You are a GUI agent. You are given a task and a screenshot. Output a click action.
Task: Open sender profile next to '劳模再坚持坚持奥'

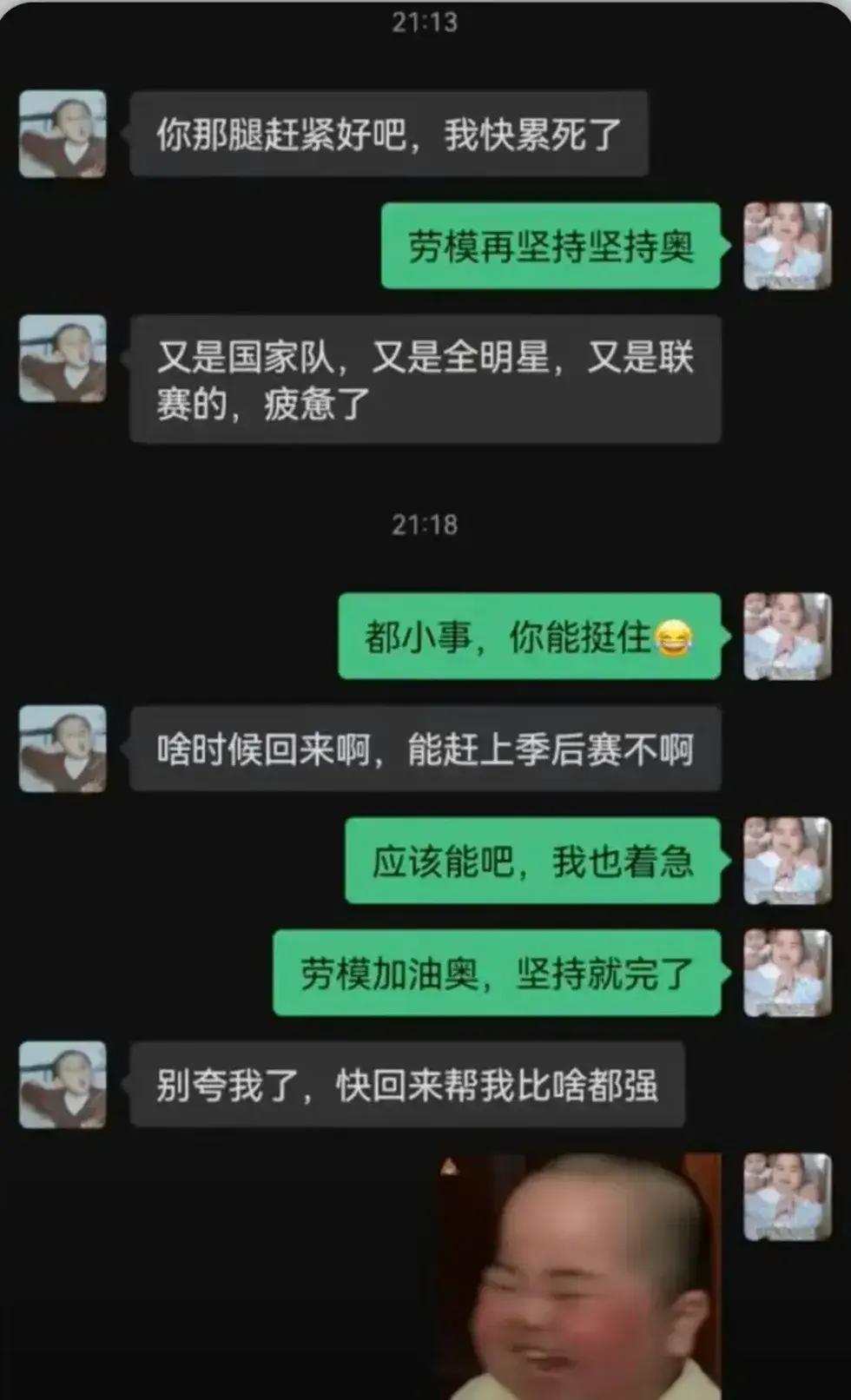(x=787, y=246)
